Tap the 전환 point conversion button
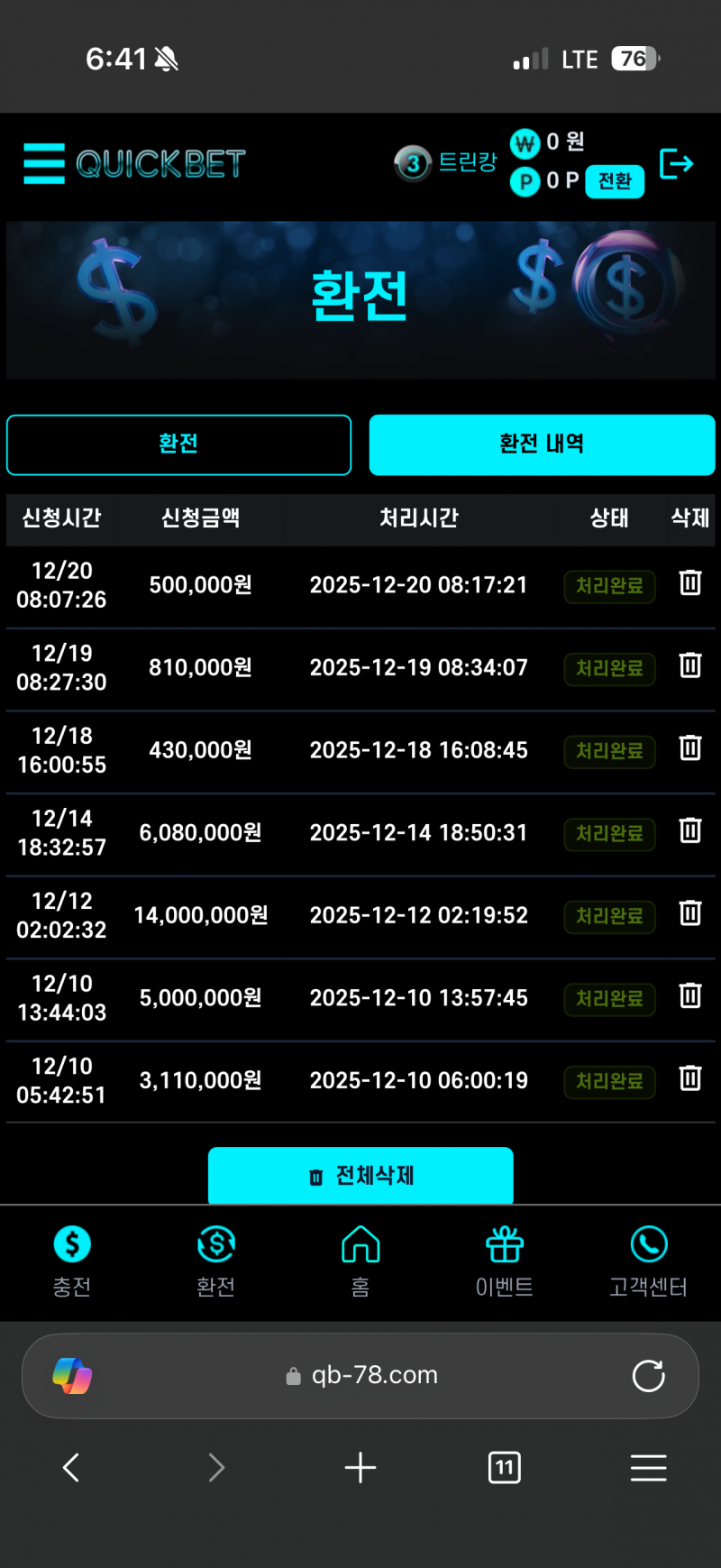The width and height of the screenshot is (721, 1568). [615, 181]
